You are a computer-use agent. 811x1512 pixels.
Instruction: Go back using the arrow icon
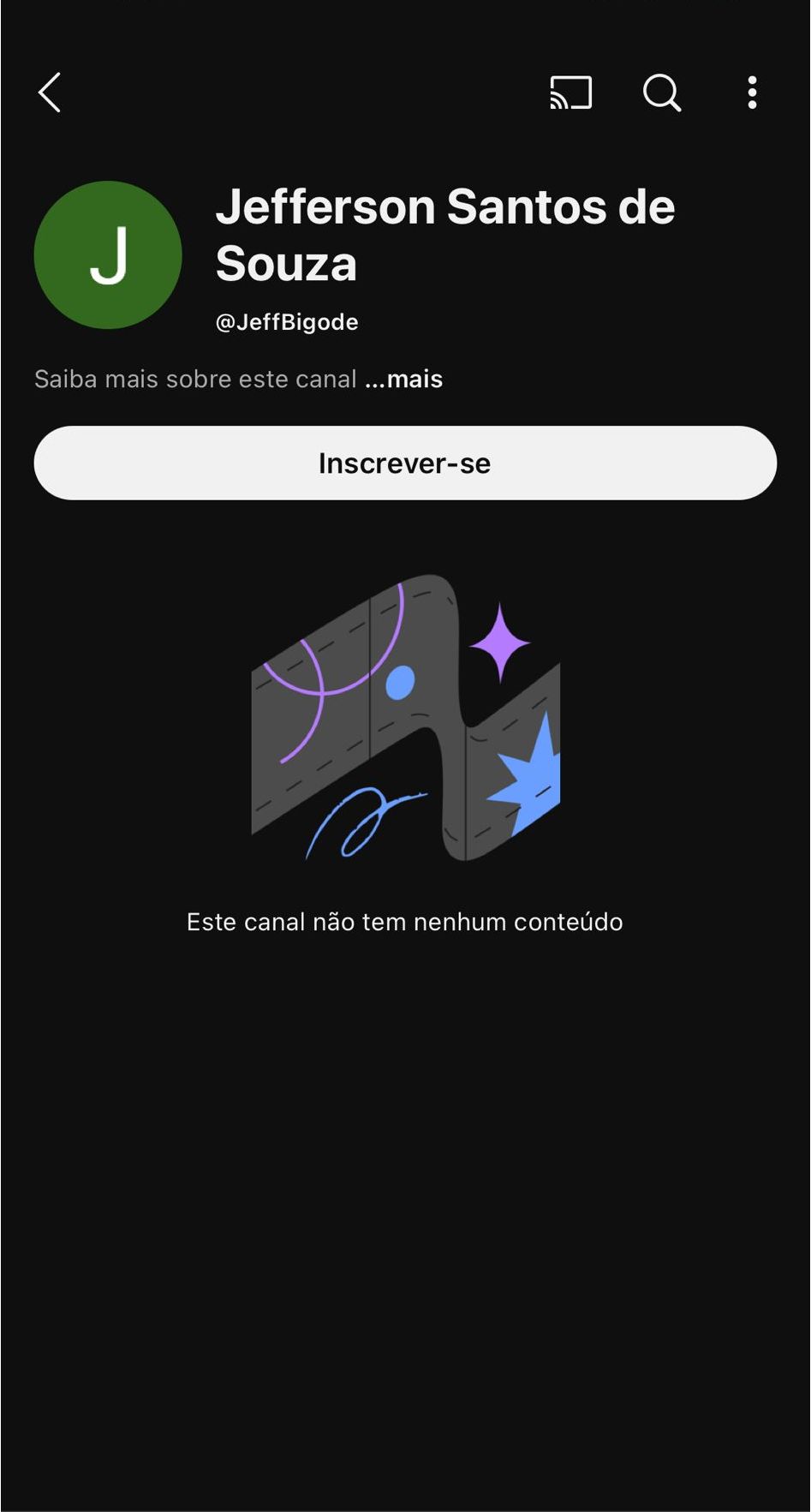50,93
